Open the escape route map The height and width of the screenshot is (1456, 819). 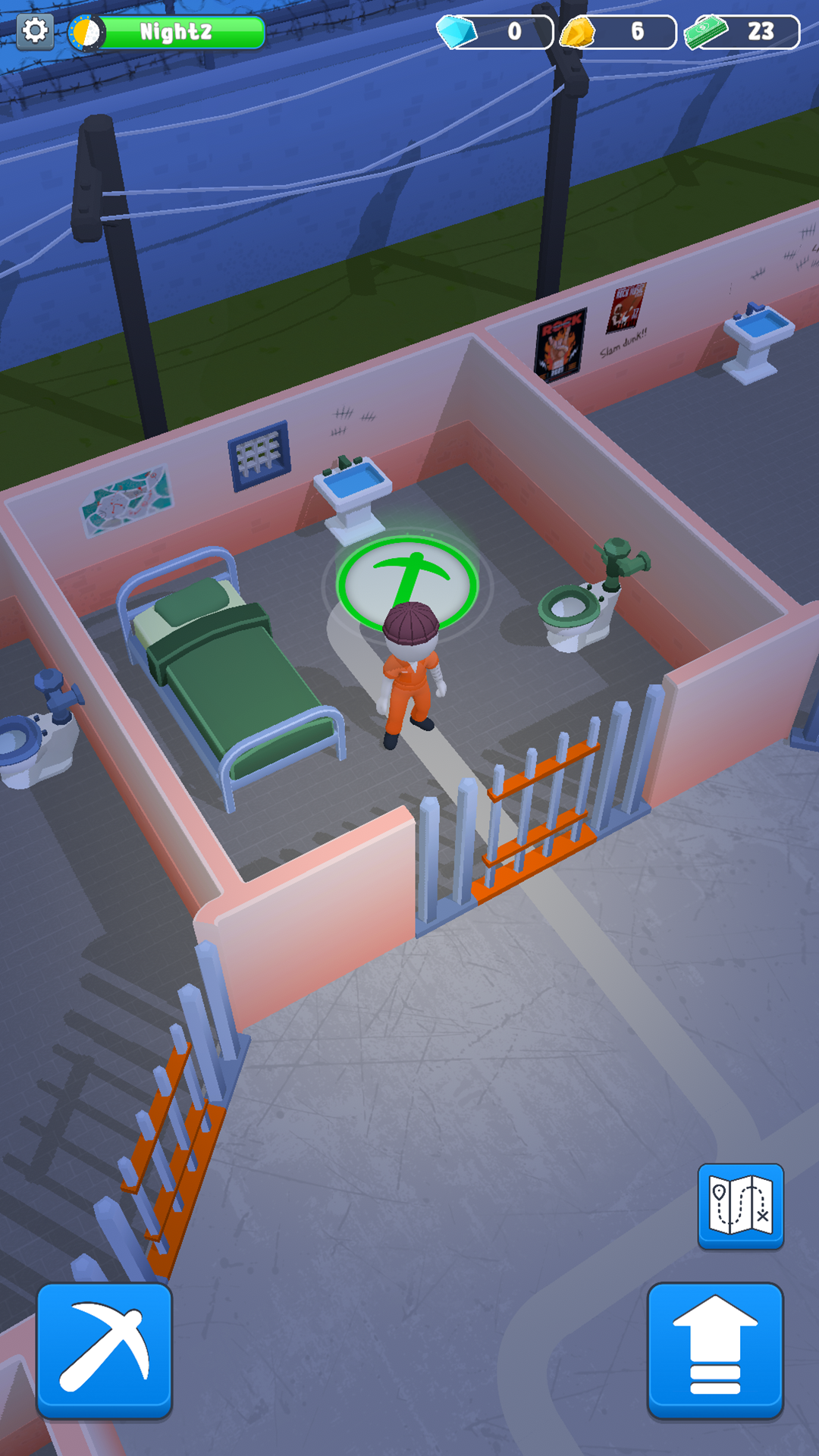[x=740, y=1205]
